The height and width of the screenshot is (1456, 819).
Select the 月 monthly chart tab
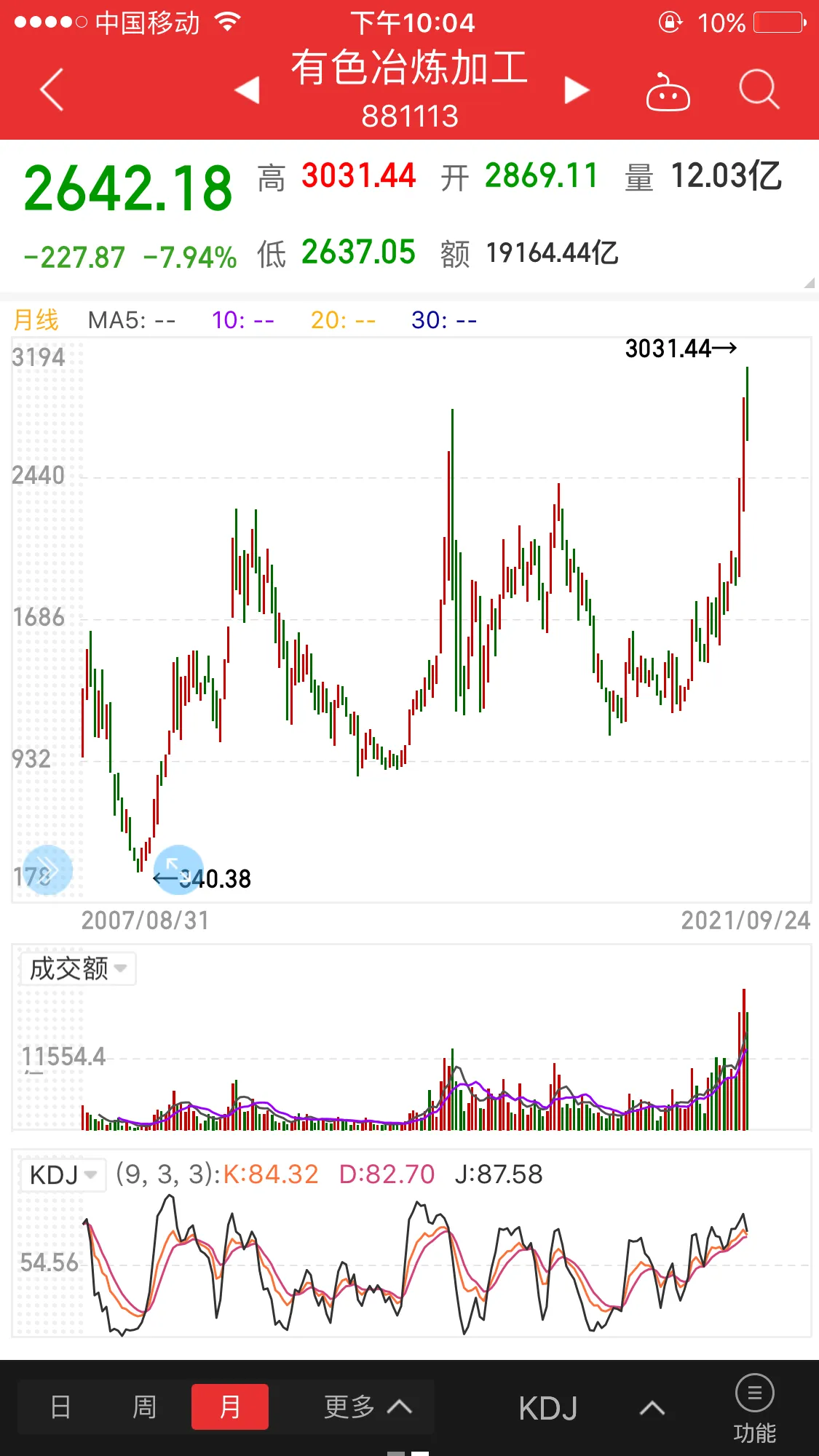[230, 1407]
